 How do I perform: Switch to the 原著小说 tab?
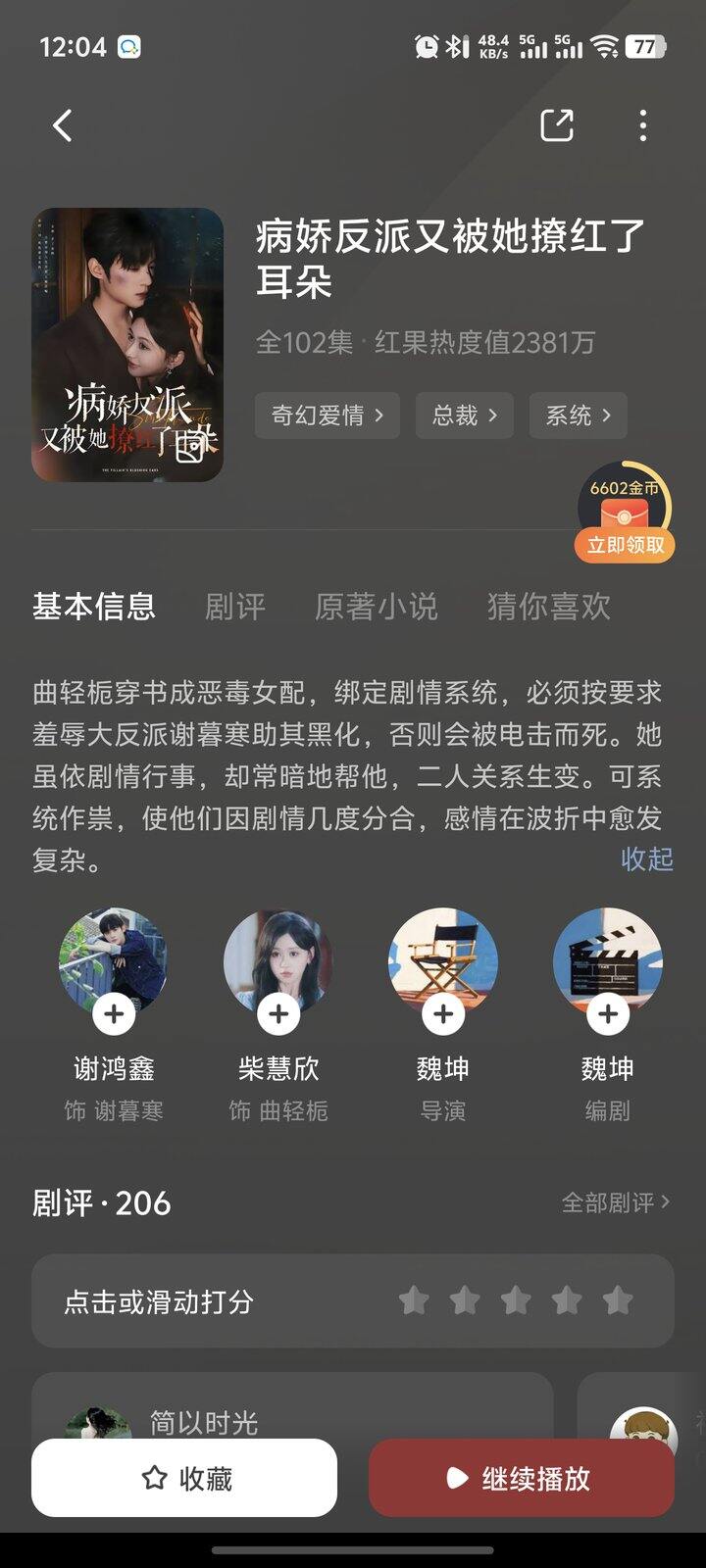pyautogui.click(x=376, y=607)
